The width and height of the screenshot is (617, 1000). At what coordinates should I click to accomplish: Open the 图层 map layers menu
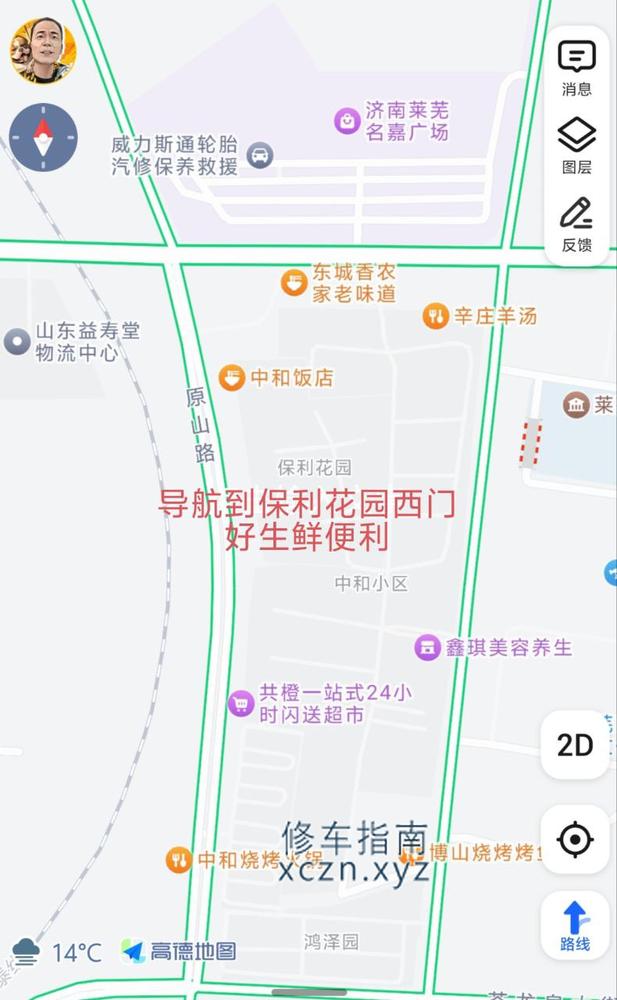[x=576, y=145]
